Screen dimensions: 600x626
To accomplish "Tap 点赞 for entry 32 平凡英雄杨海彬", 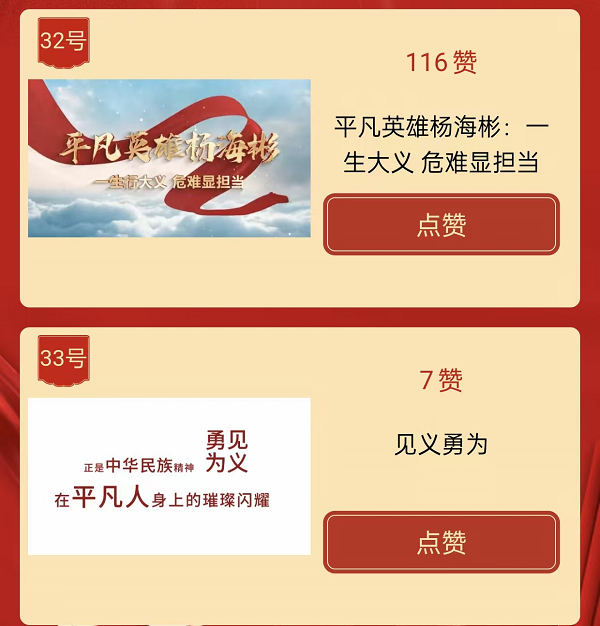I will [441, 224].
